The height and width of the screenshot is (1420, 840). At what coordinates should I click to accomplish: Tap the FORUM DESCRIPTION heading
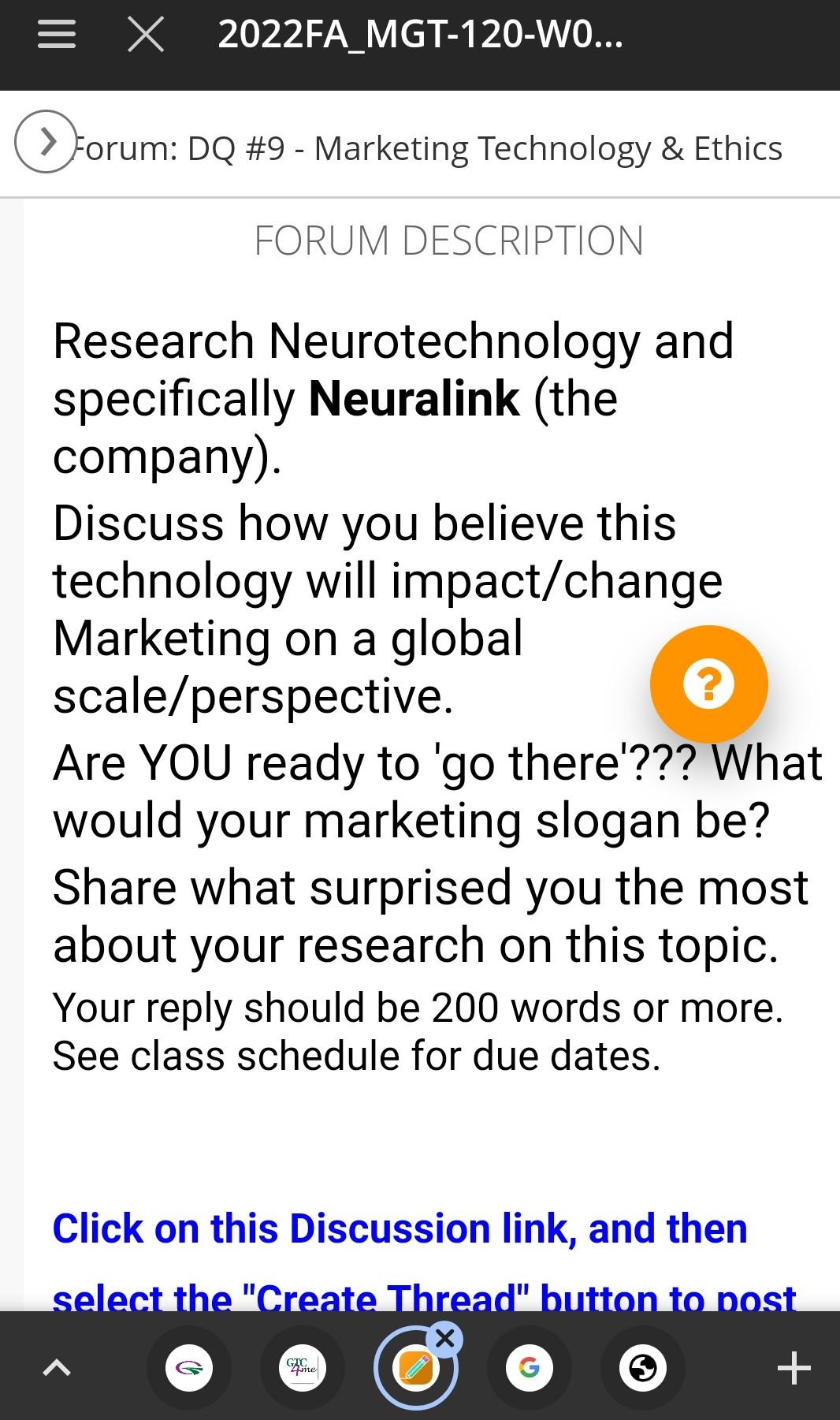tap(450, 240)
